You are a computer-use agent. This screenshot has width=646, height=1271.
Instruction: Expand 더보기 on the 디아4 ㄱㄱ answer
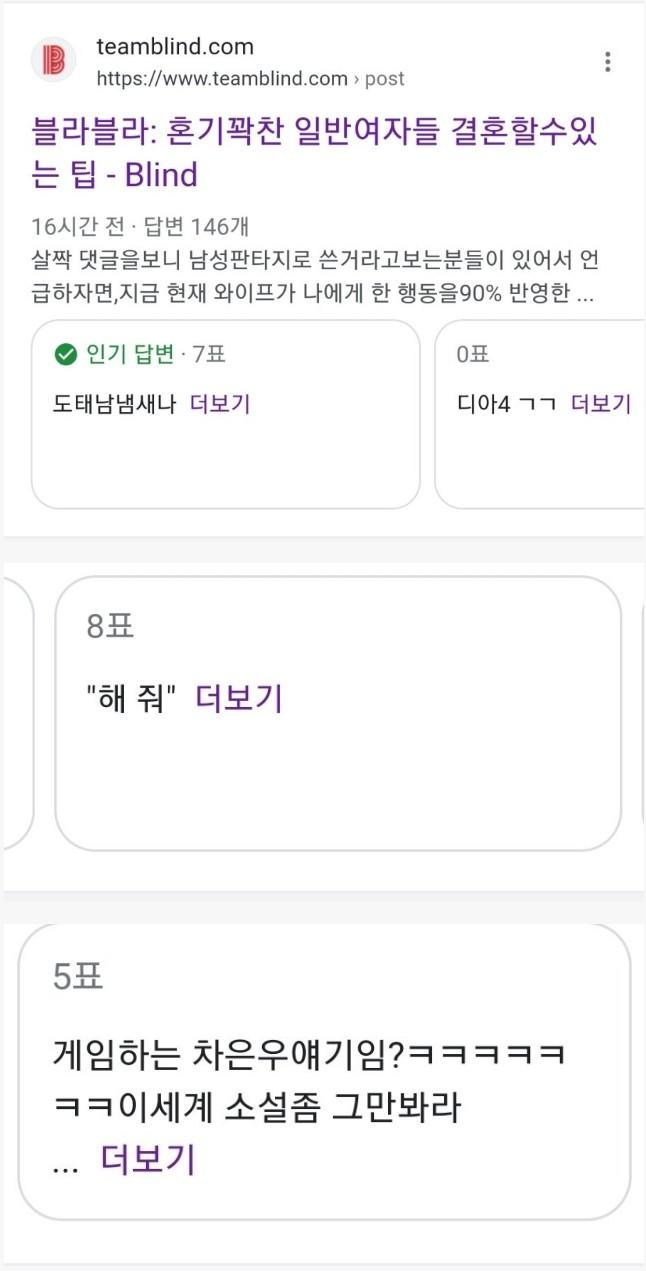(x=601, y=404)
